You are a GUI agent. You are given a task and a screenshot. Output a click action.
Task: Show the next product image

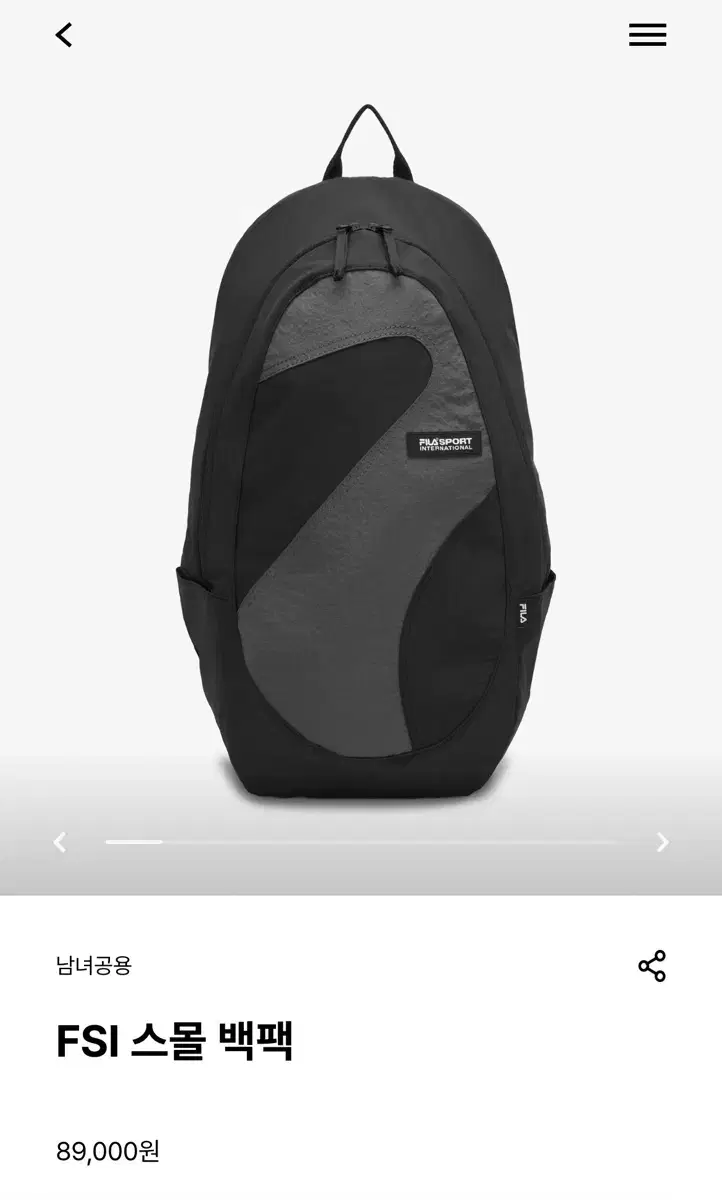(662, 842)
